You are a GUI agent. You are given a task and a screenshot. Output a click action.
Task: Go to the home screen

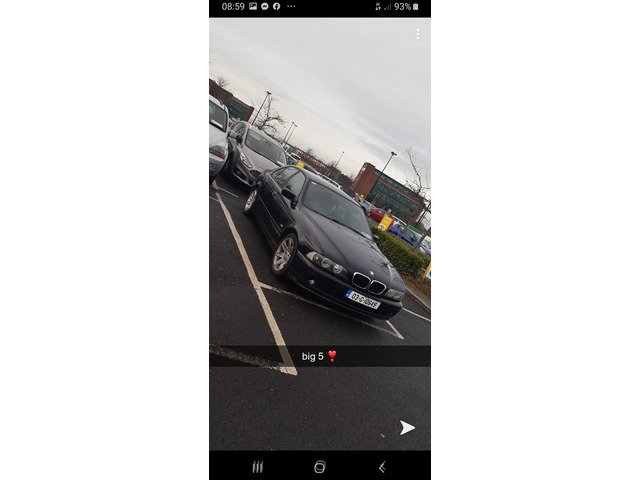pos(320,467)
